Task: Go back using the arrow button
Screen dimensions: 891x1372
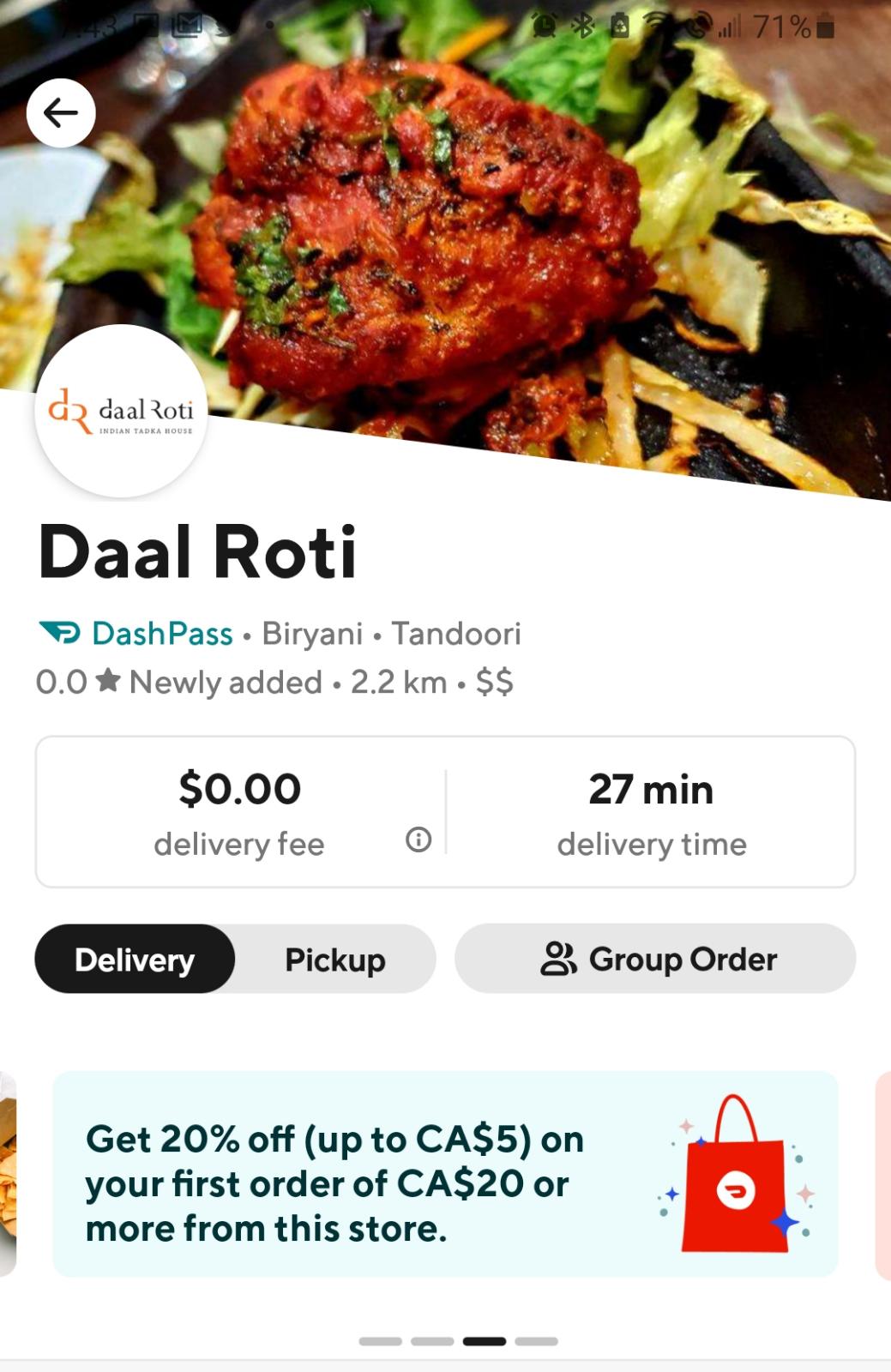Action: [61, 112]
